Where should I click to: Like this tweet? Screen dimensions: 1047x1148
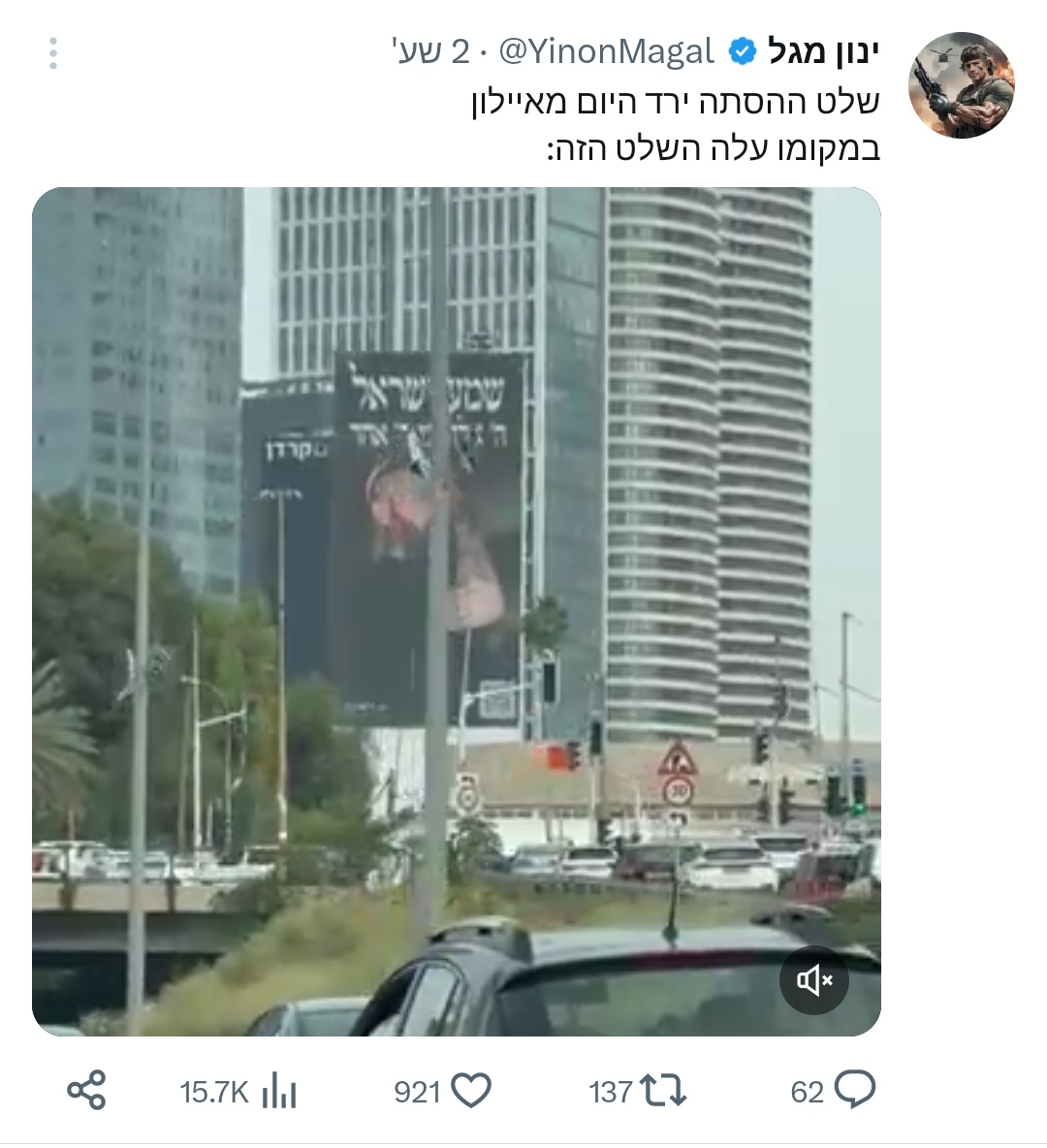[471, 1091]
